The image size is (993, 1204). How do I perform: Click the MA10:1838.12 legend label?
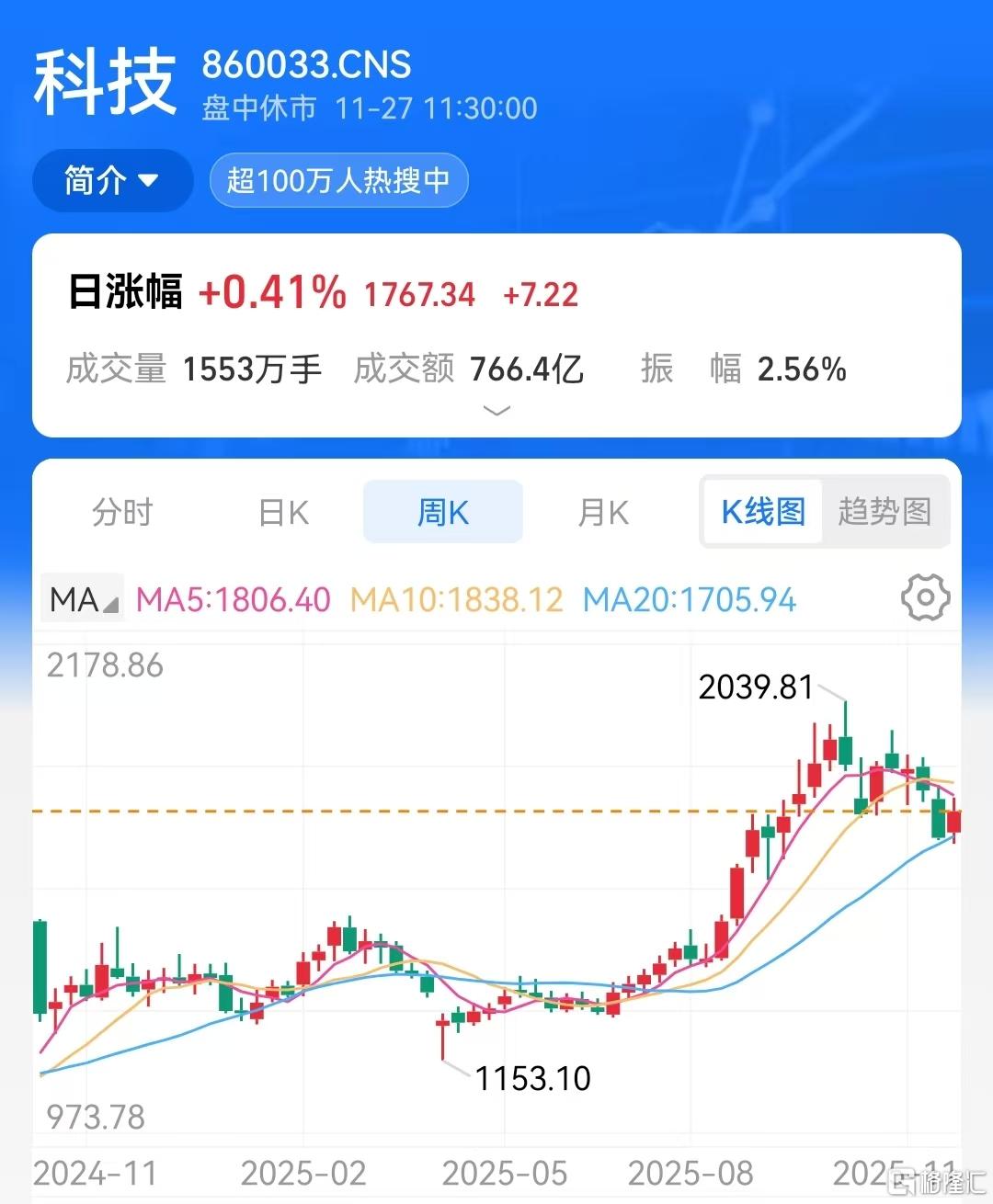coord(454,598)
